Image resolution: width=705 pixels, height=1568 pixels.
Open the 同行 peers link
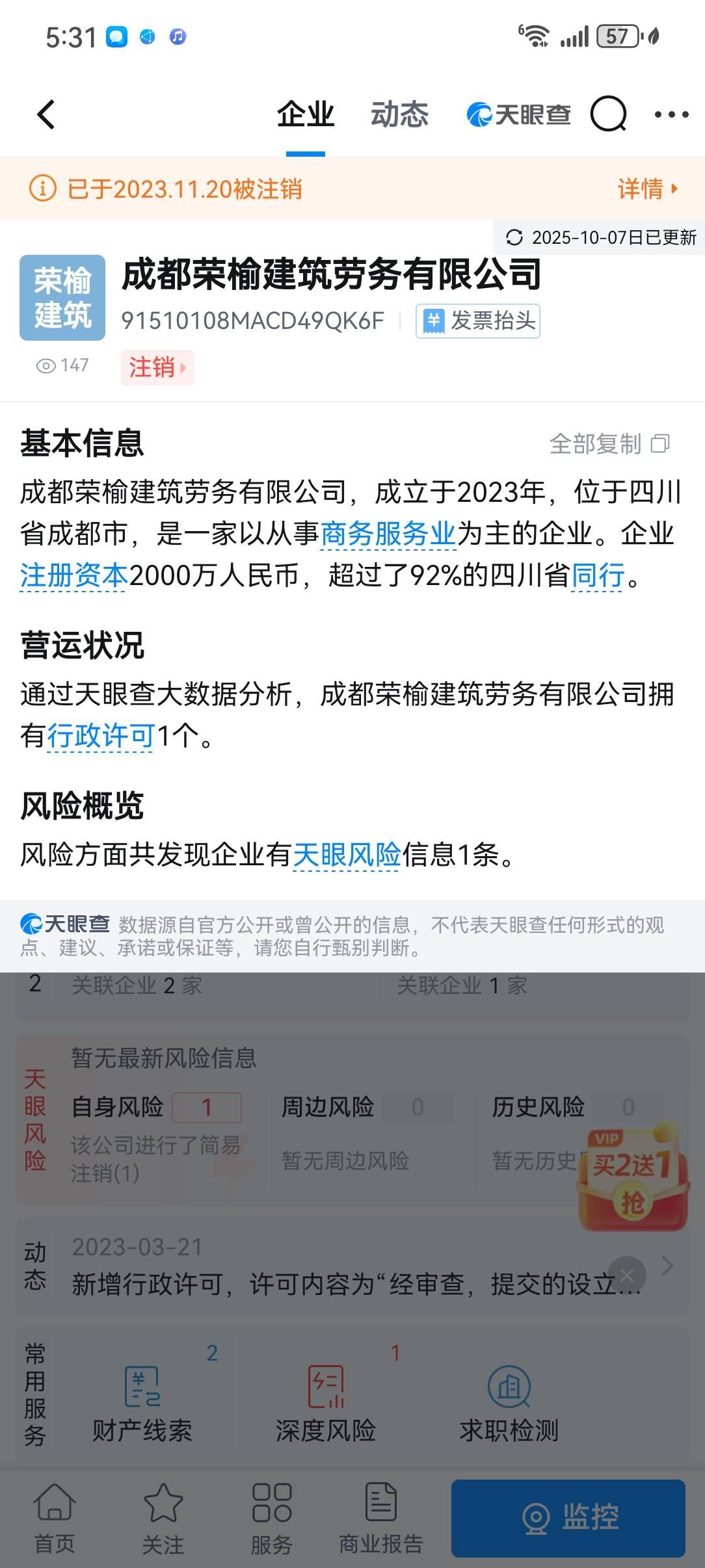pos(598,575)
